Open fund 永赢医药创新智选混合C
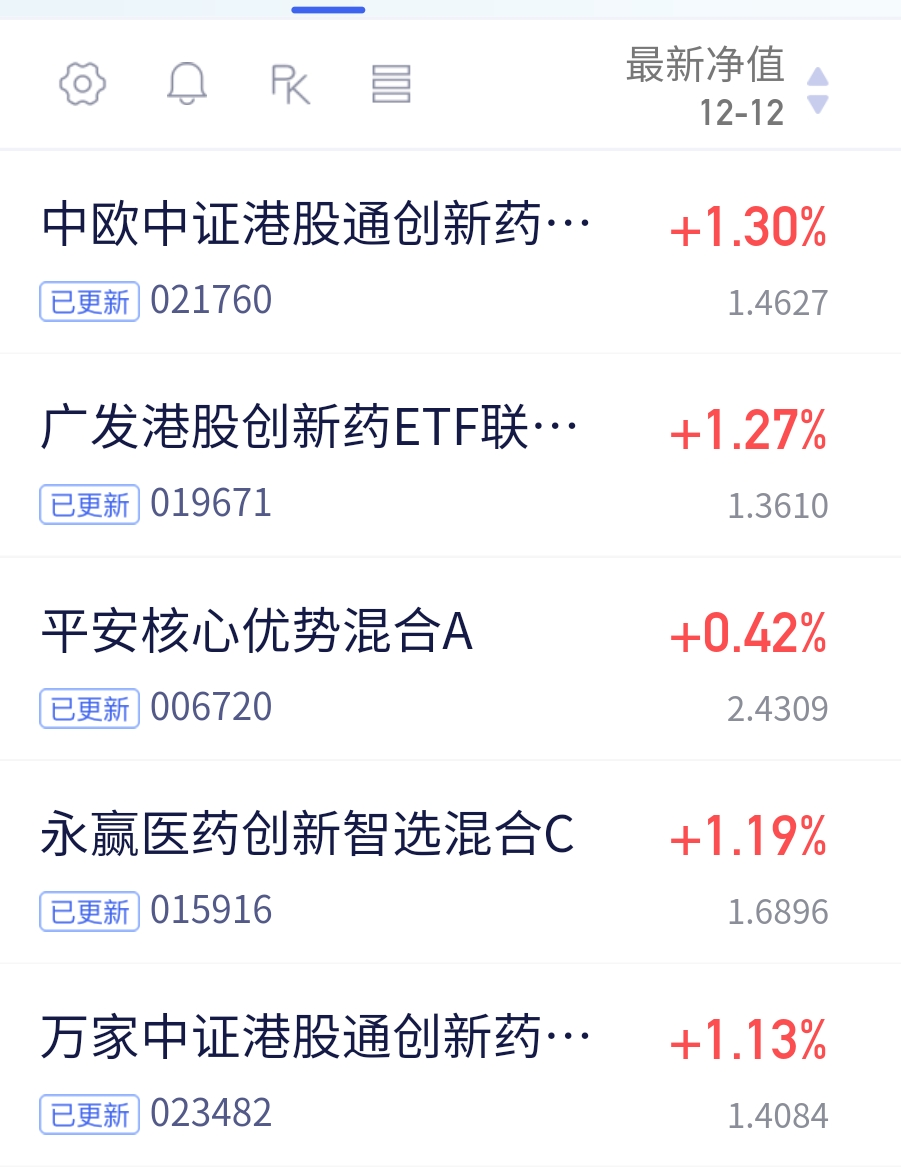Image resolution: width=901 pixels, height=1174 pixels. click(450, 862)
